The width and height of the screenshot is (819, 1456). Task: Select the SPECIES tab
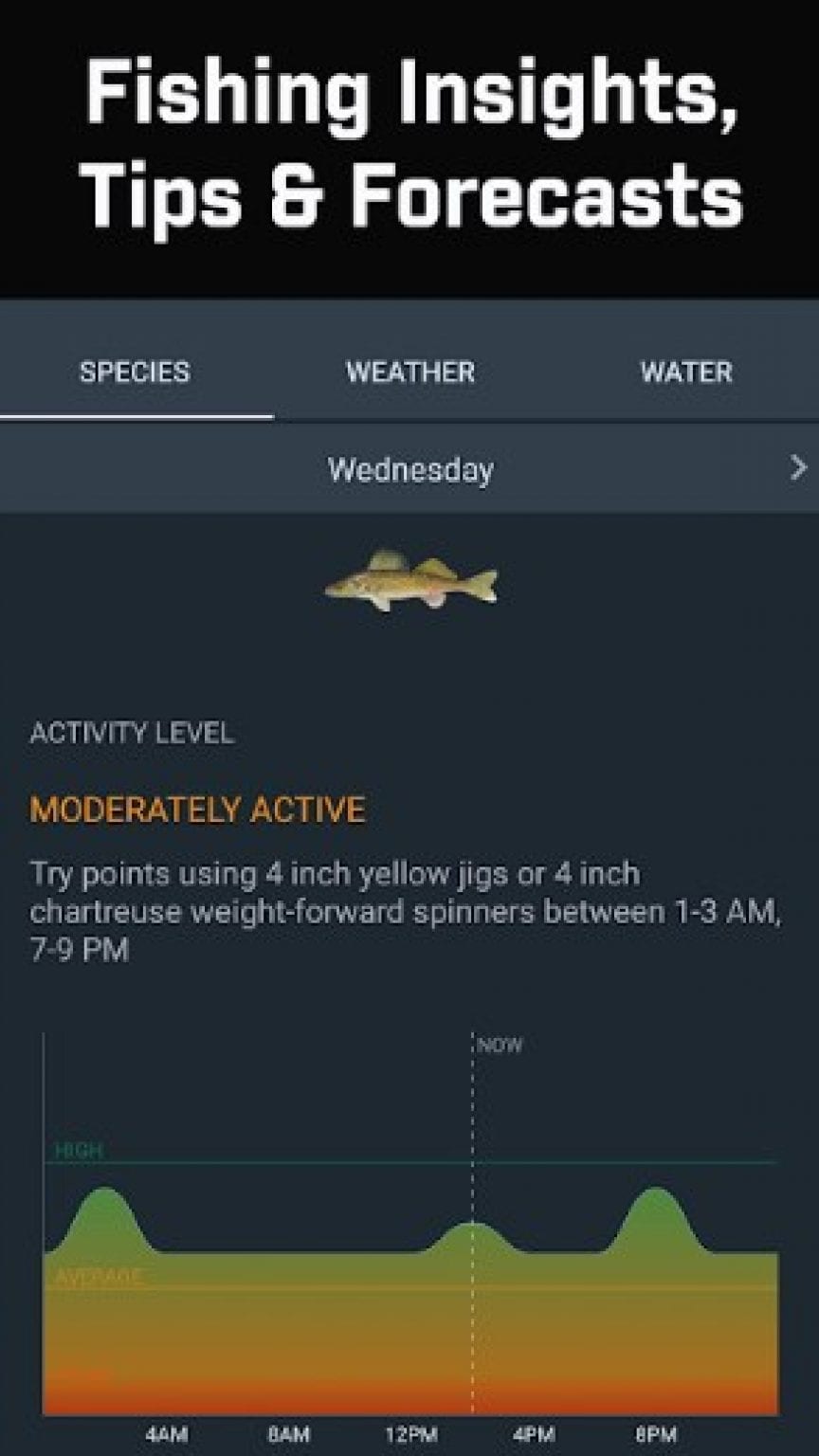pyautogui.click(x=135, y=372)
